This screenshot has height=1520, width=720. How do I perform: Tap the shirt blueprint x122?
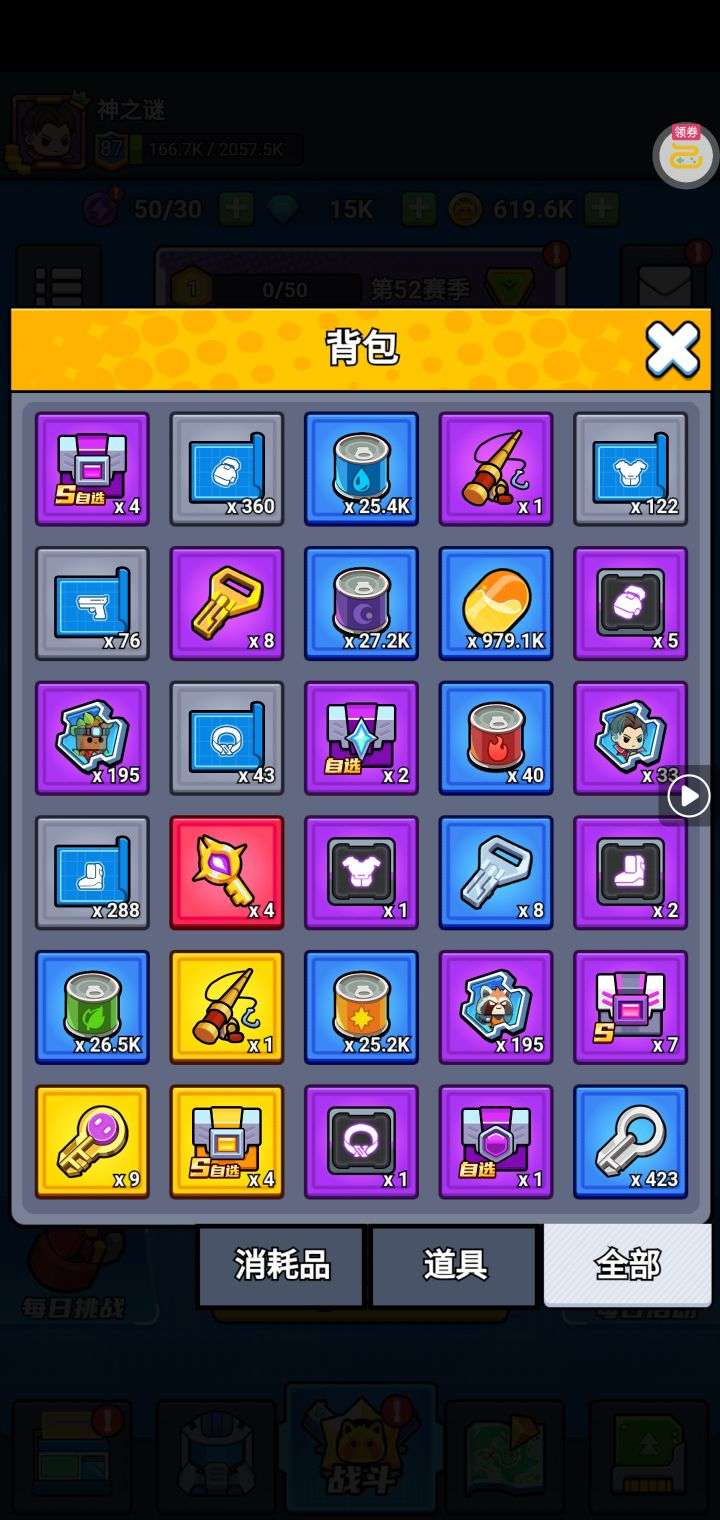click(x=630, y=469)
